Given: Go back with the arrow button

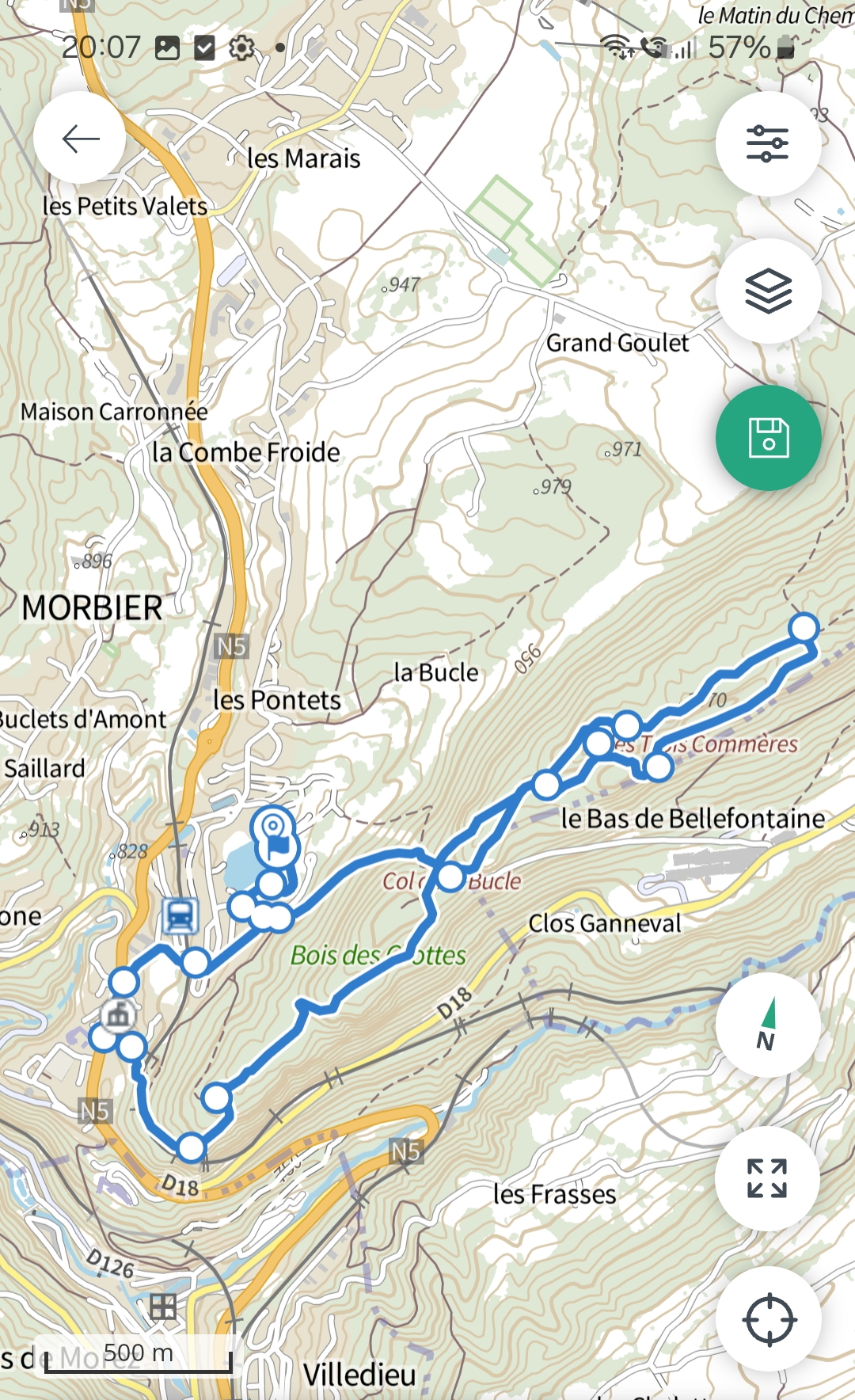Looking at the screenshot, I should click(x=80, y=139).
